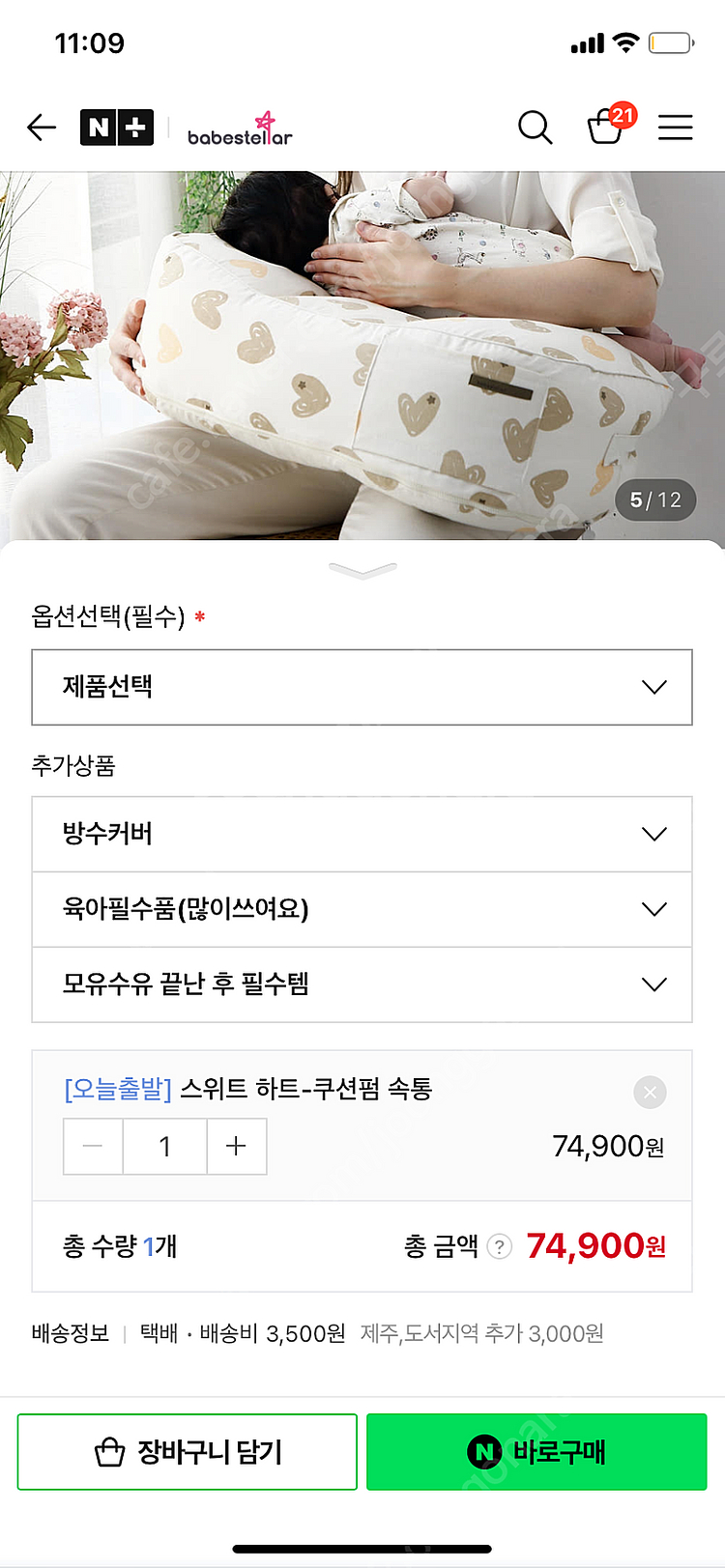725x1568 pixels.
Task: Add item with 장바구니 담기
Action: (x=188, y=1451)
